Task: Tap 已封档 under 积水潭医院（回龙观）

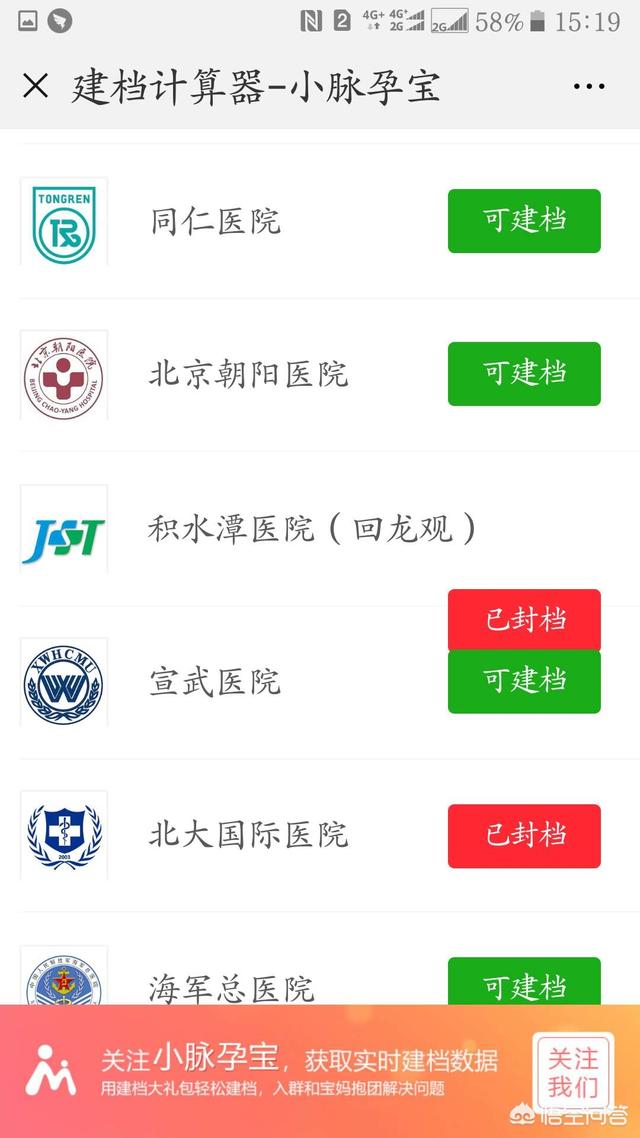Action: (x=524, y=618)
